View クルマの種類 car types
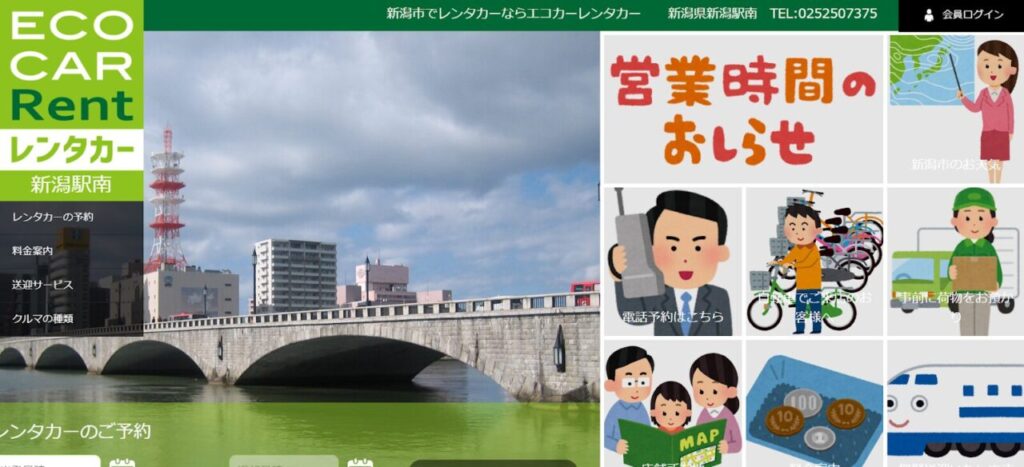The height and width of the screenshot is (467, 1024). 43,319
